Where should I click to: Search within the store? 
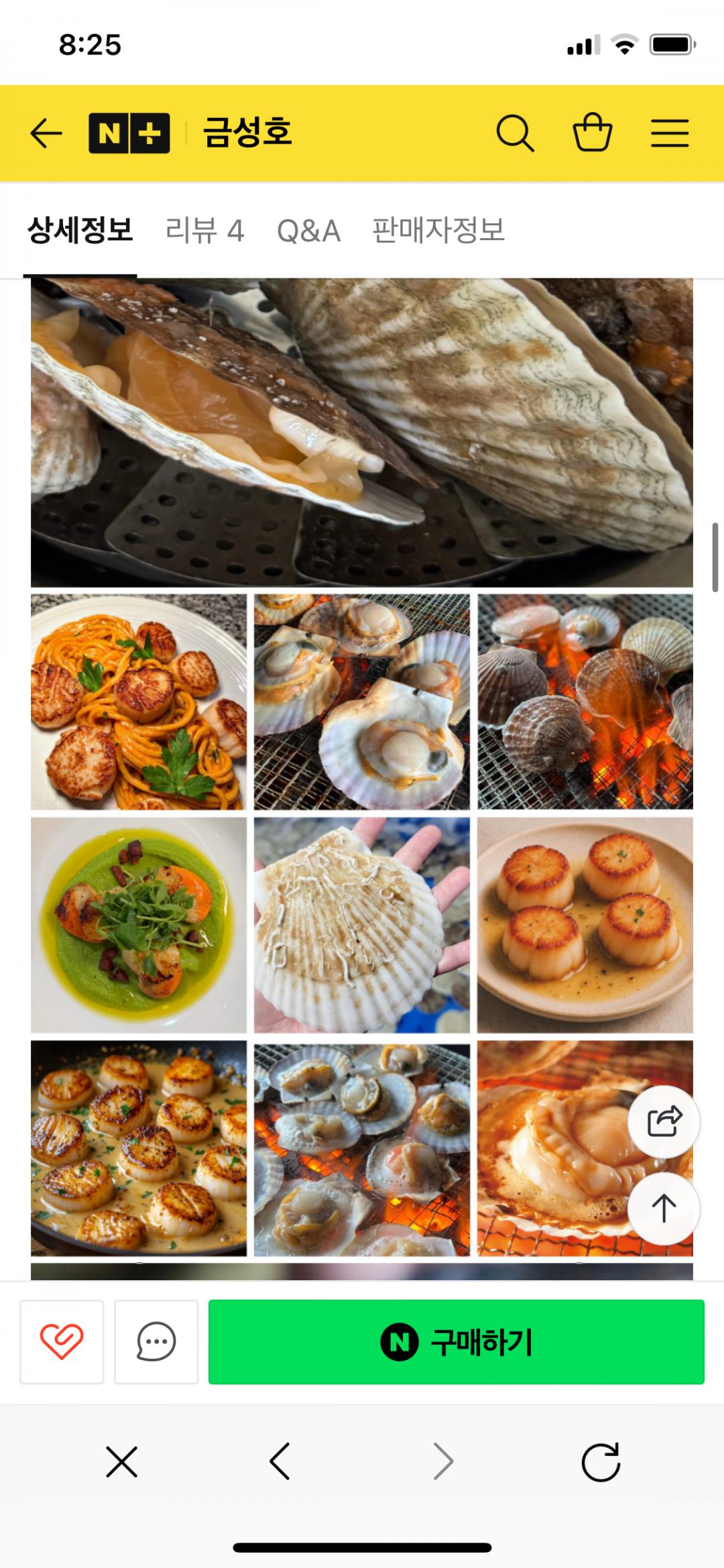coord(514,133)
